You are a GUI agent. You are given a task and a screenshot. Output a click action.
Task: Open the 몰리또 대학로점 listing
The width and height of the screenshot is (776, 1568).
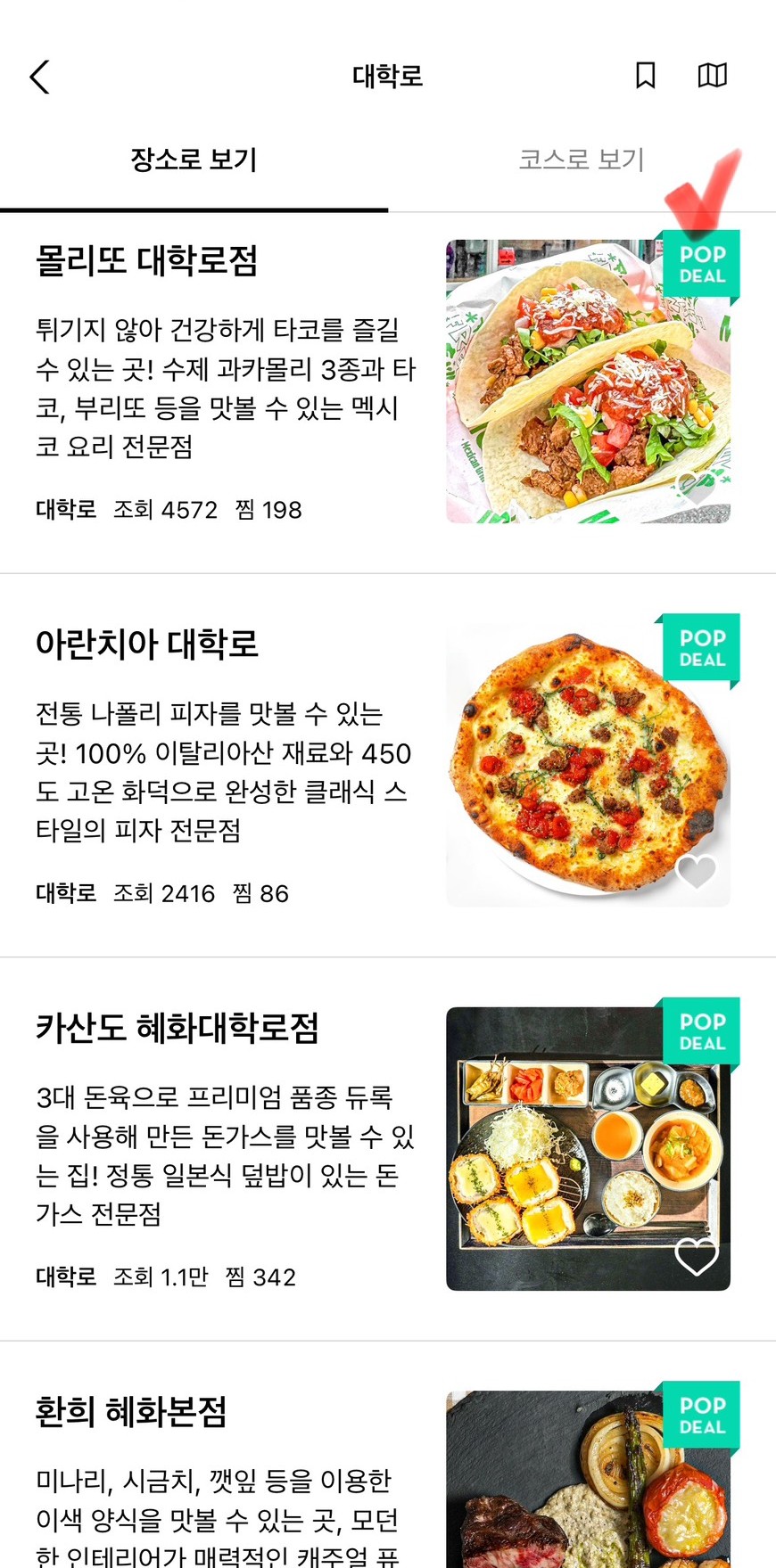pos(147,261)
